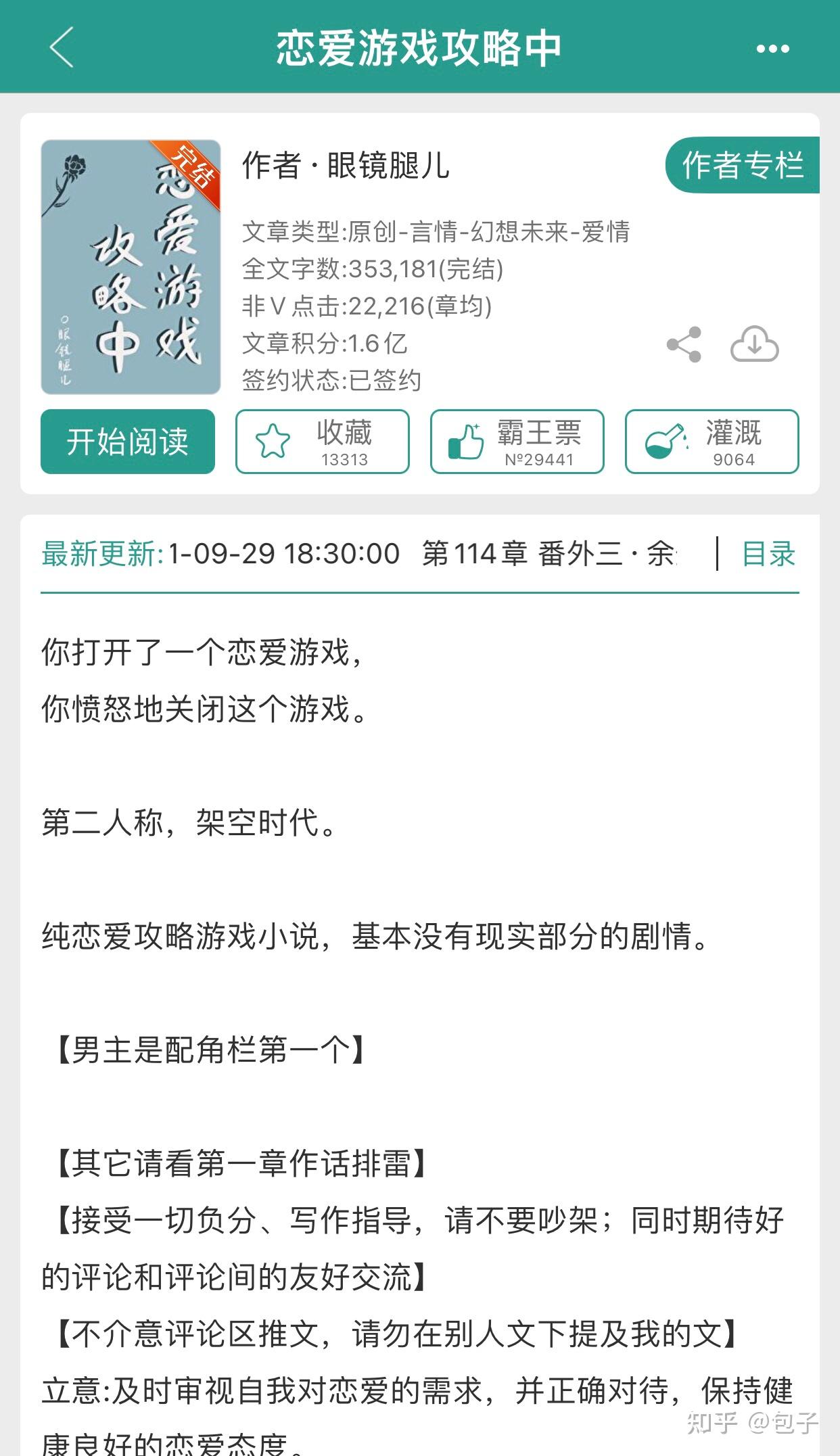The height and width of the screenshot is (1456, 840).
Task: Open the 目录 table of contents
Action: [768, 554]
